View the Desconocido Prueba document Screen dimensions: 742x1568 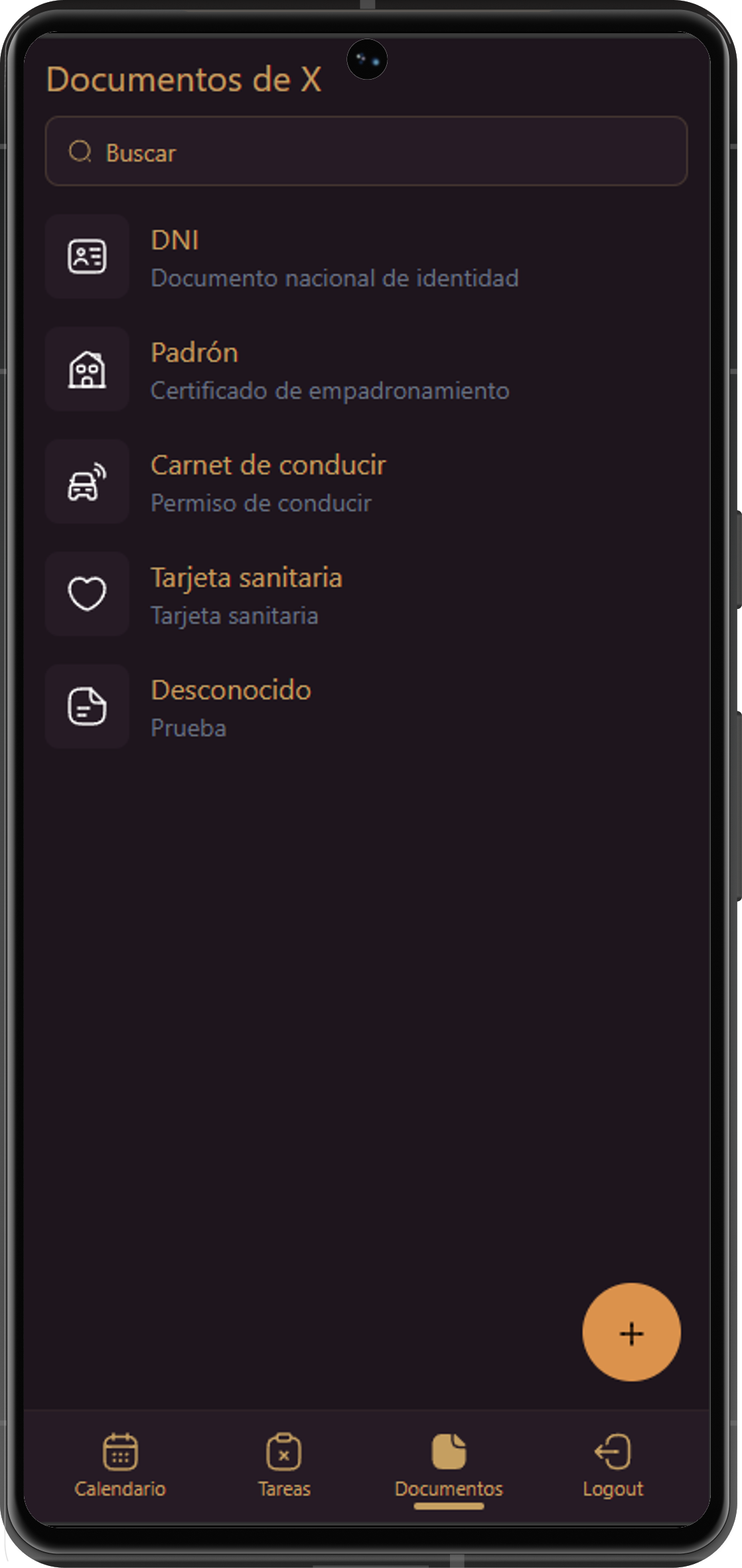coord(230,707)
